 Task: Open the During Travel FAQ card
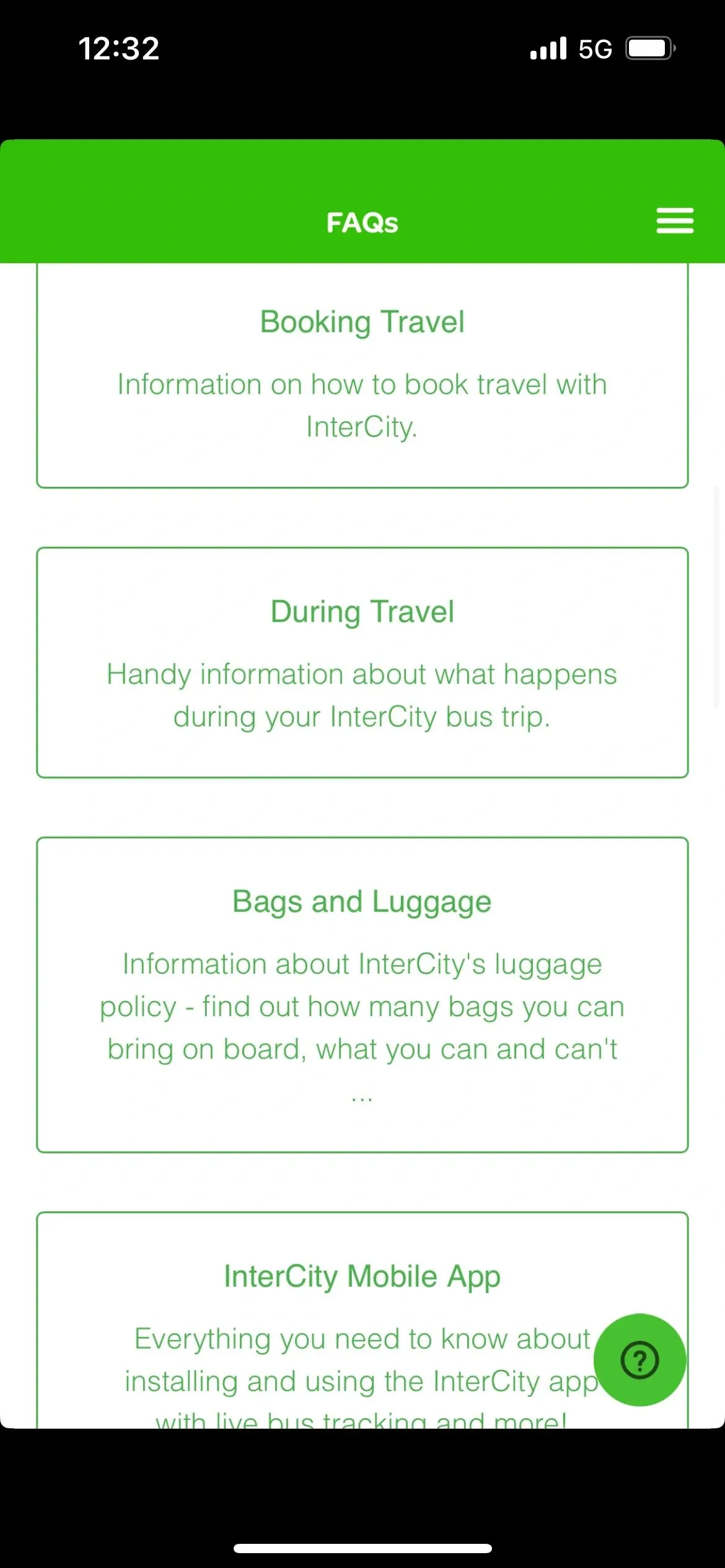tap(362, 663)
